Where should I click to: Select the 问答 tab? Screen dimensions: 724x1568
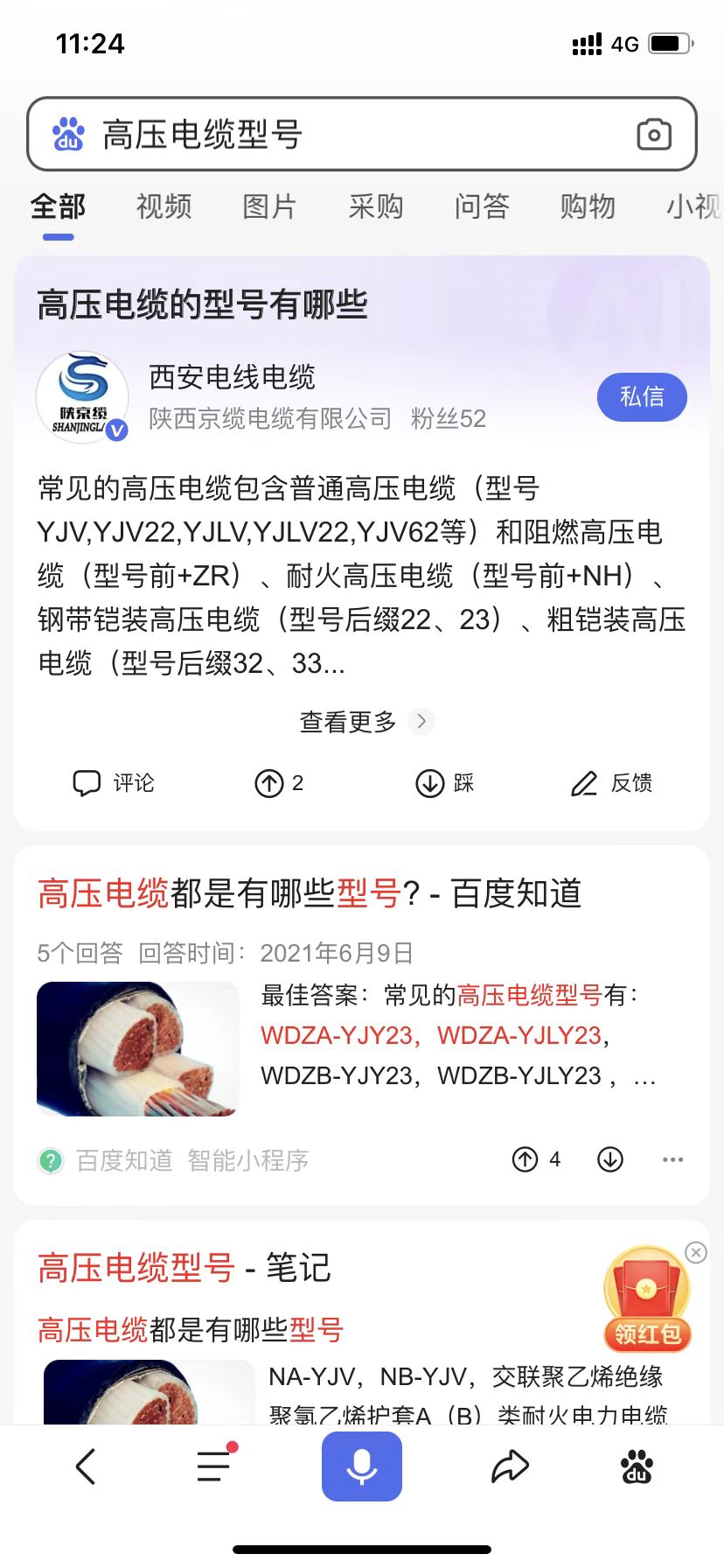click(x=482, y=206)
